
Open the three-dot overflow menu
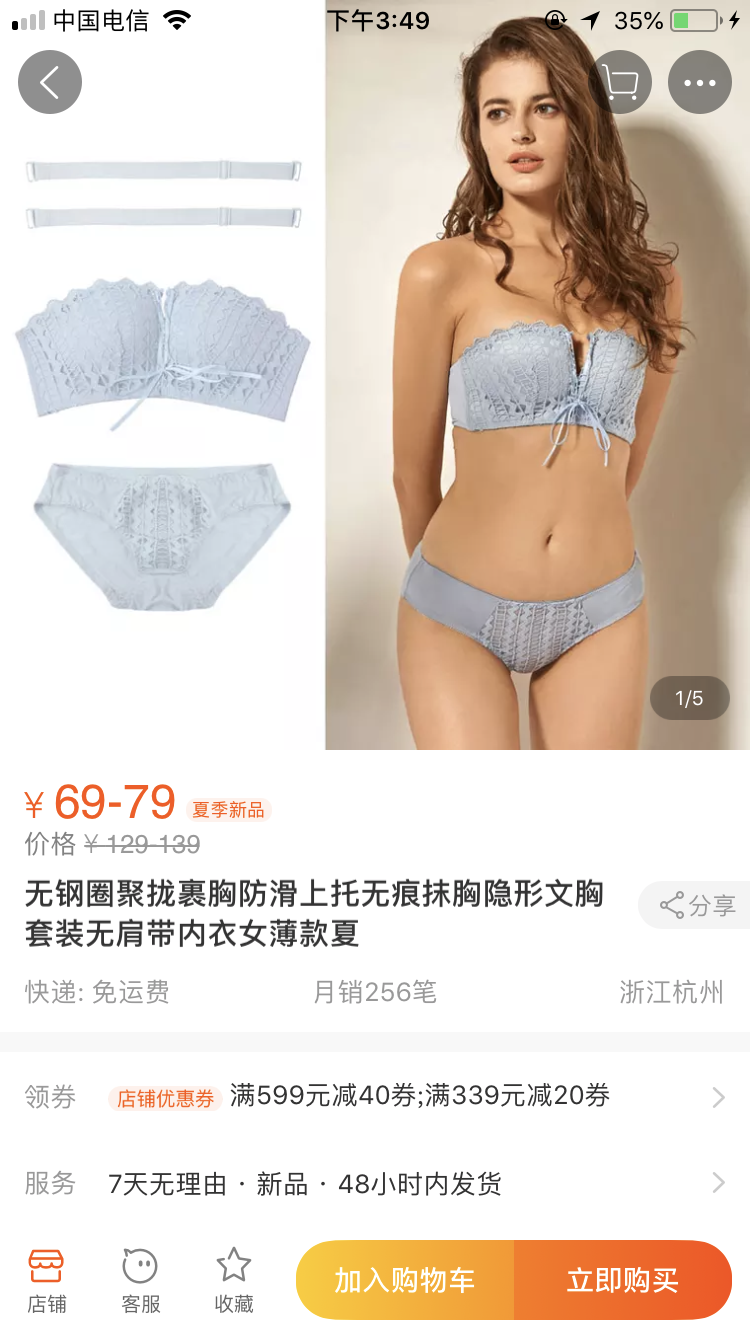coord(700,82)
